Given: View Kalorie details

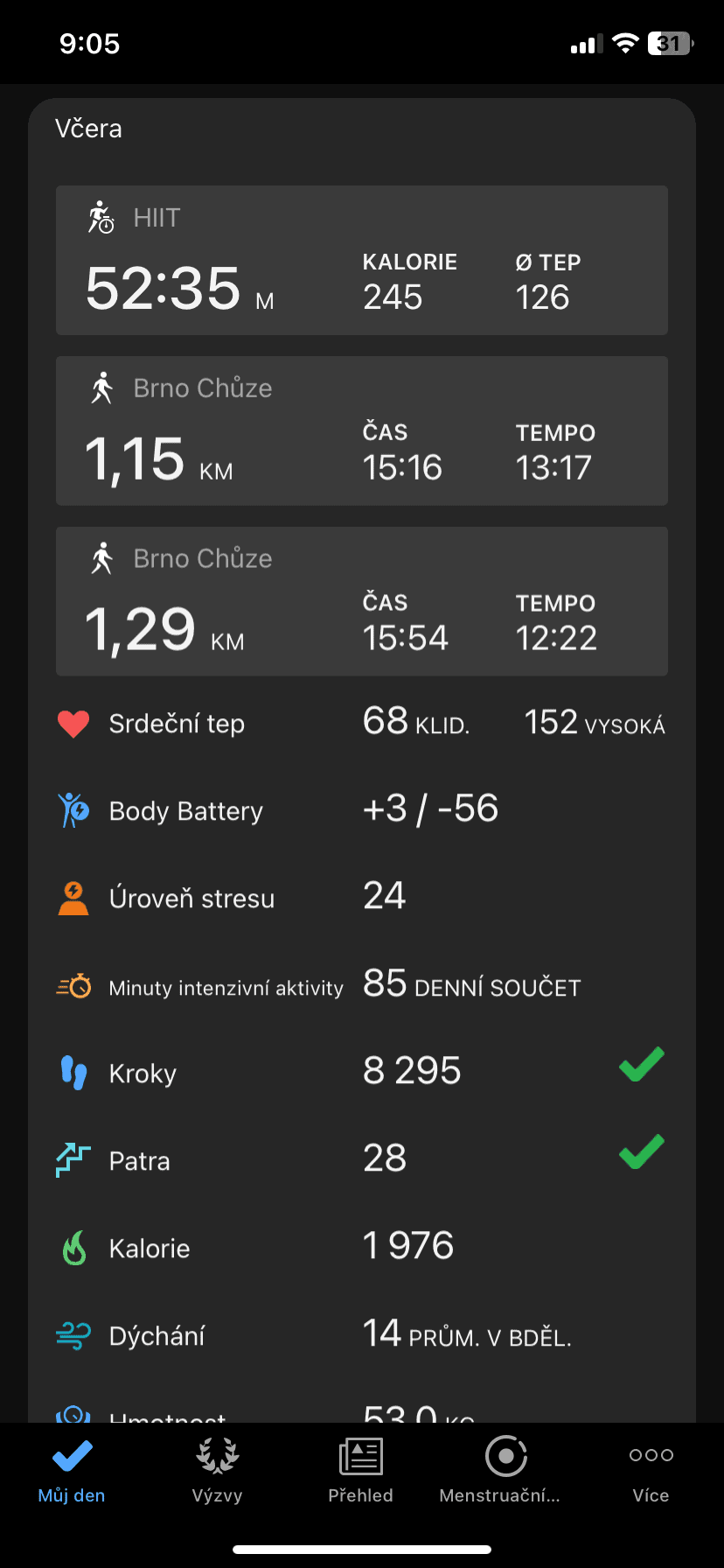Looking at the screenshot, I should (362, 1248).
